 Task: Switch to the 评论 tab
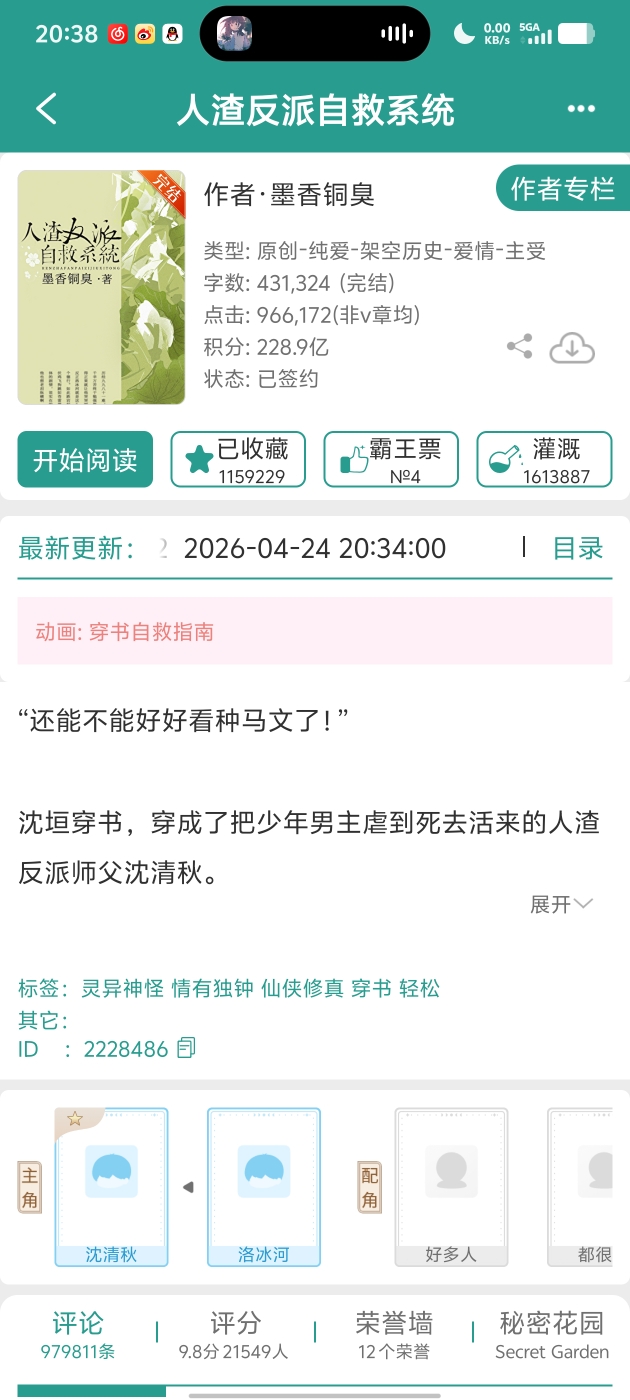[x=78, y=1336]
